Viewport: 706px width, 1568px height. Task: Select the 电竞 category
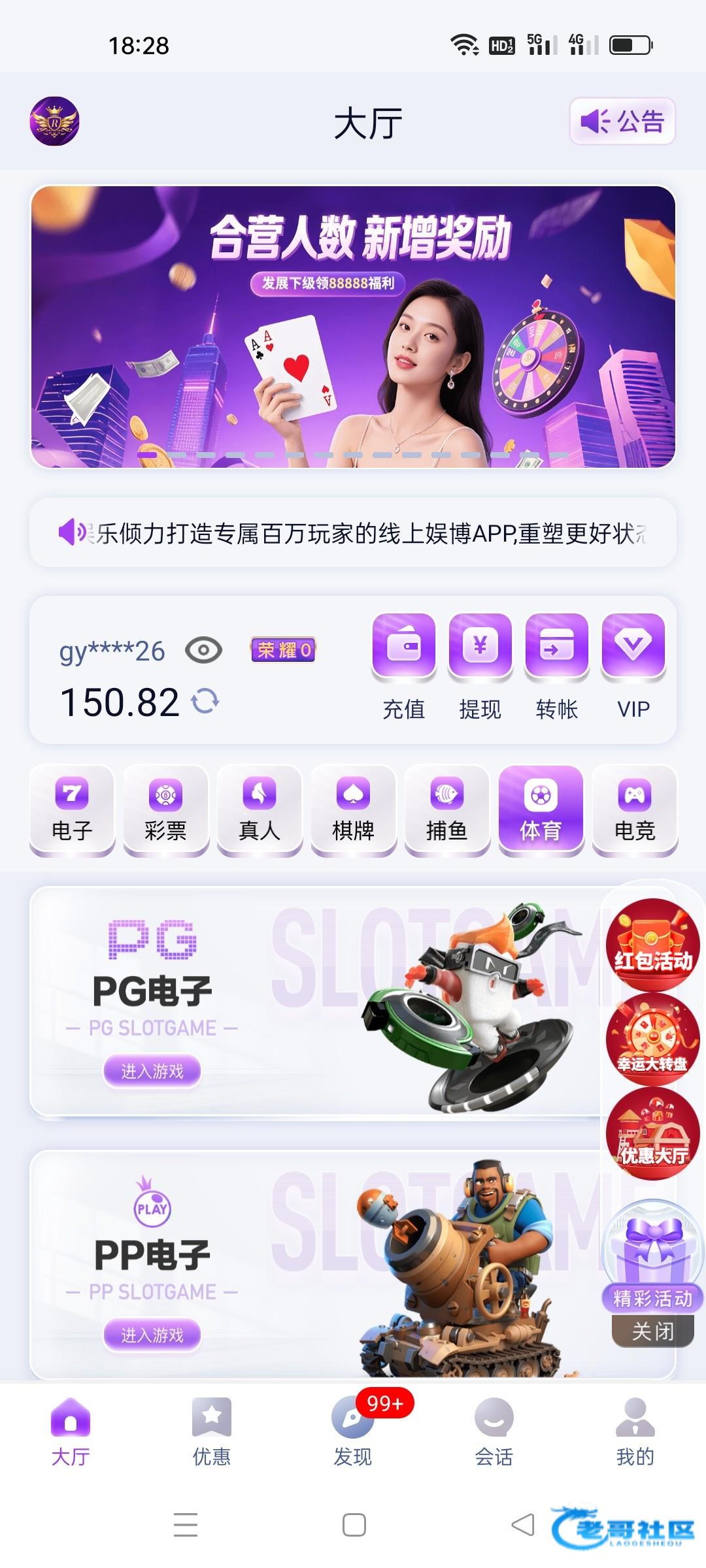pos(635,809)
